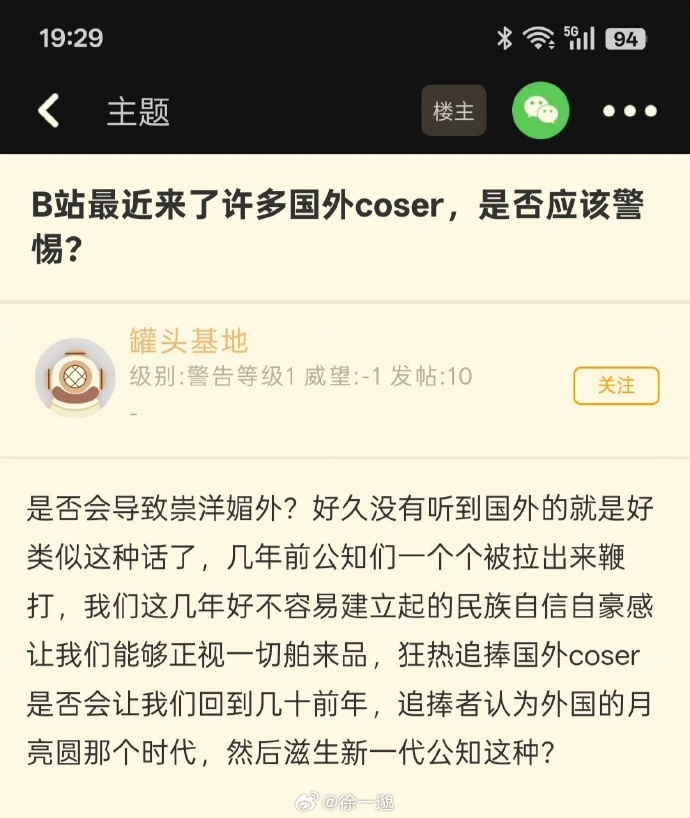This screenshot has width=690, height=818.
Task: Follow 罐头基地 with the 关注 button
Action: (616, 385)
